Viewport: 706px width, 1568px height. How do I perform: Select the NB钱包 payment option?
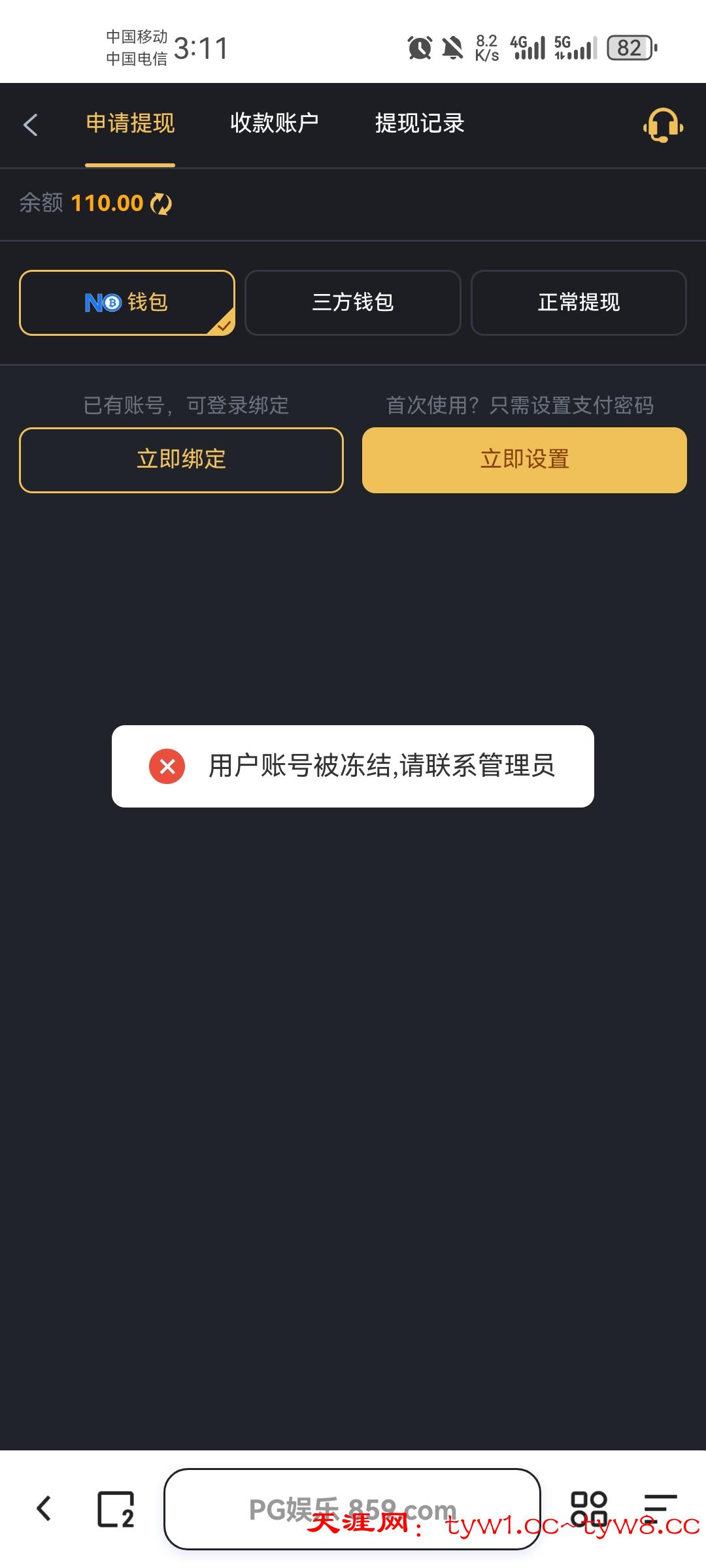(x=127, y=302)
